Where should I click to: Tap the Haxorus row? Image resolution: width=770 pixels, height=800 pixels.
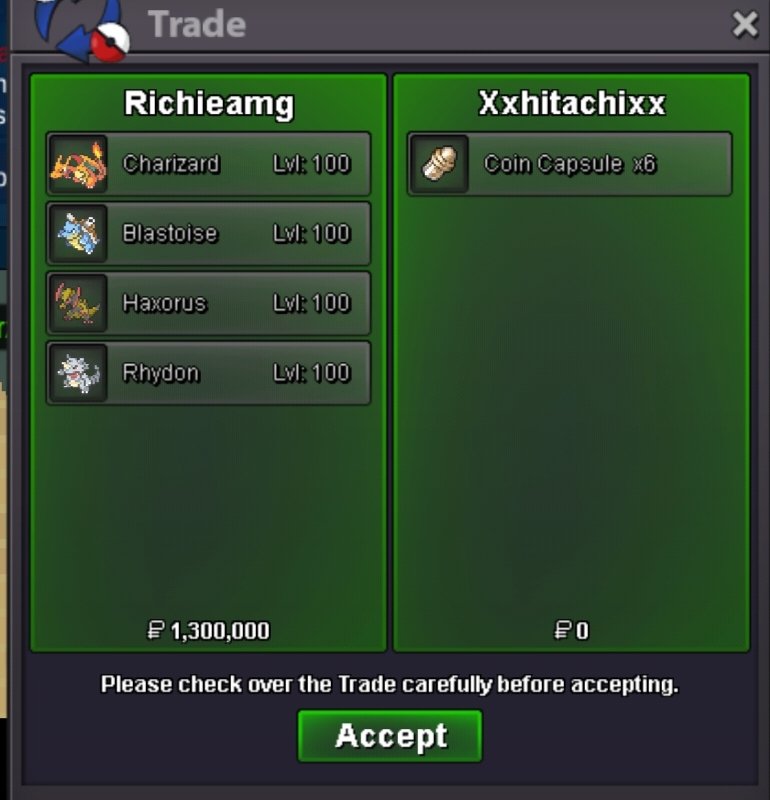208,304
